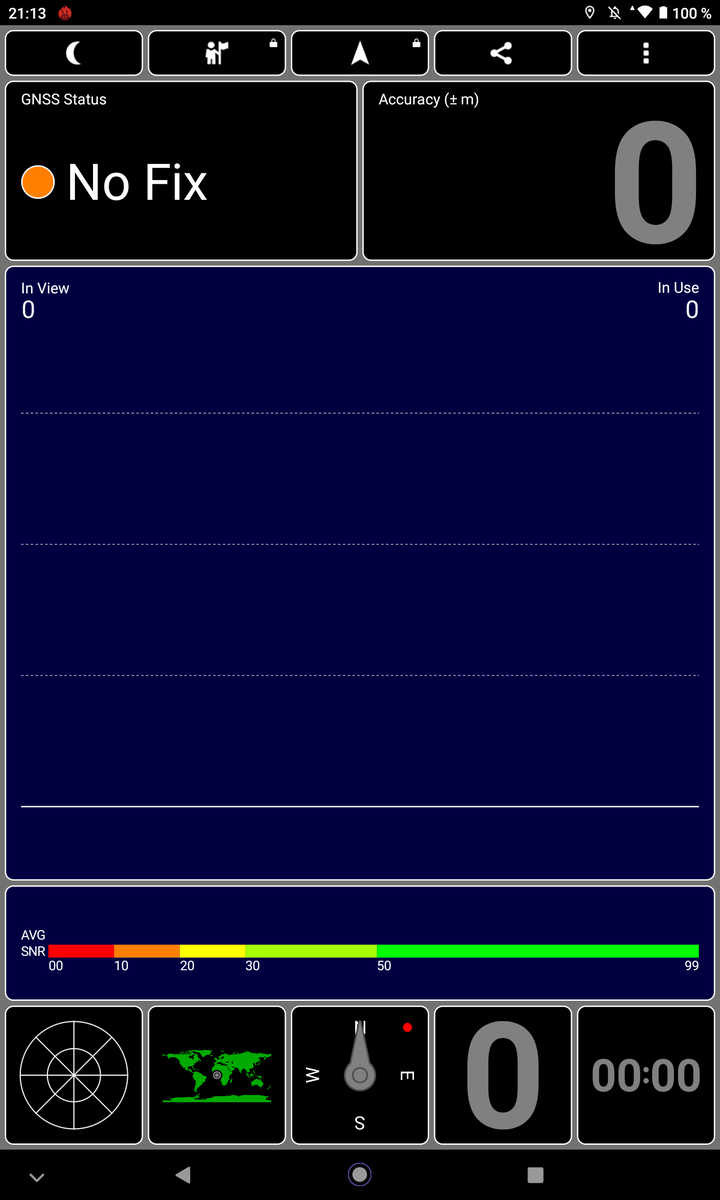Share the current GNSS data
This screenshot has width=720, height=1200.
coord(502,53)
